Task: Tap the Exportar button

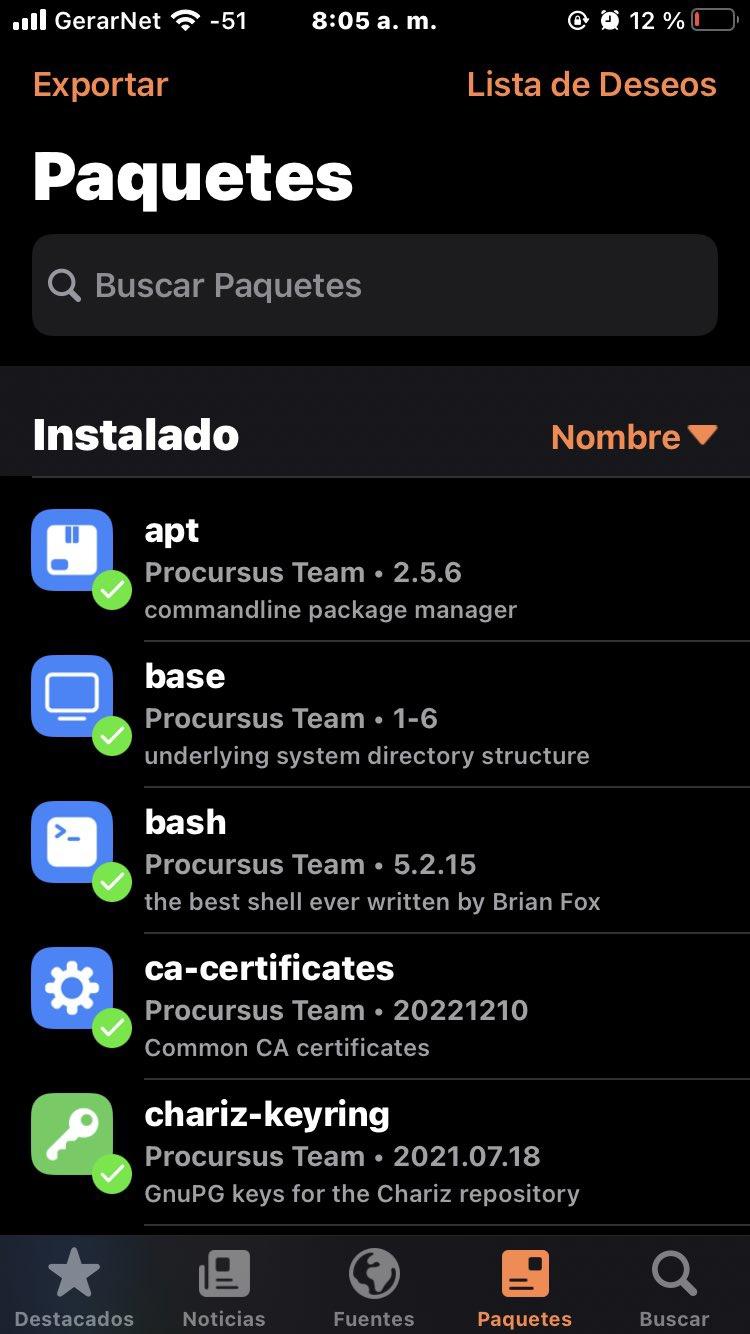Action: tap(101, 85)
